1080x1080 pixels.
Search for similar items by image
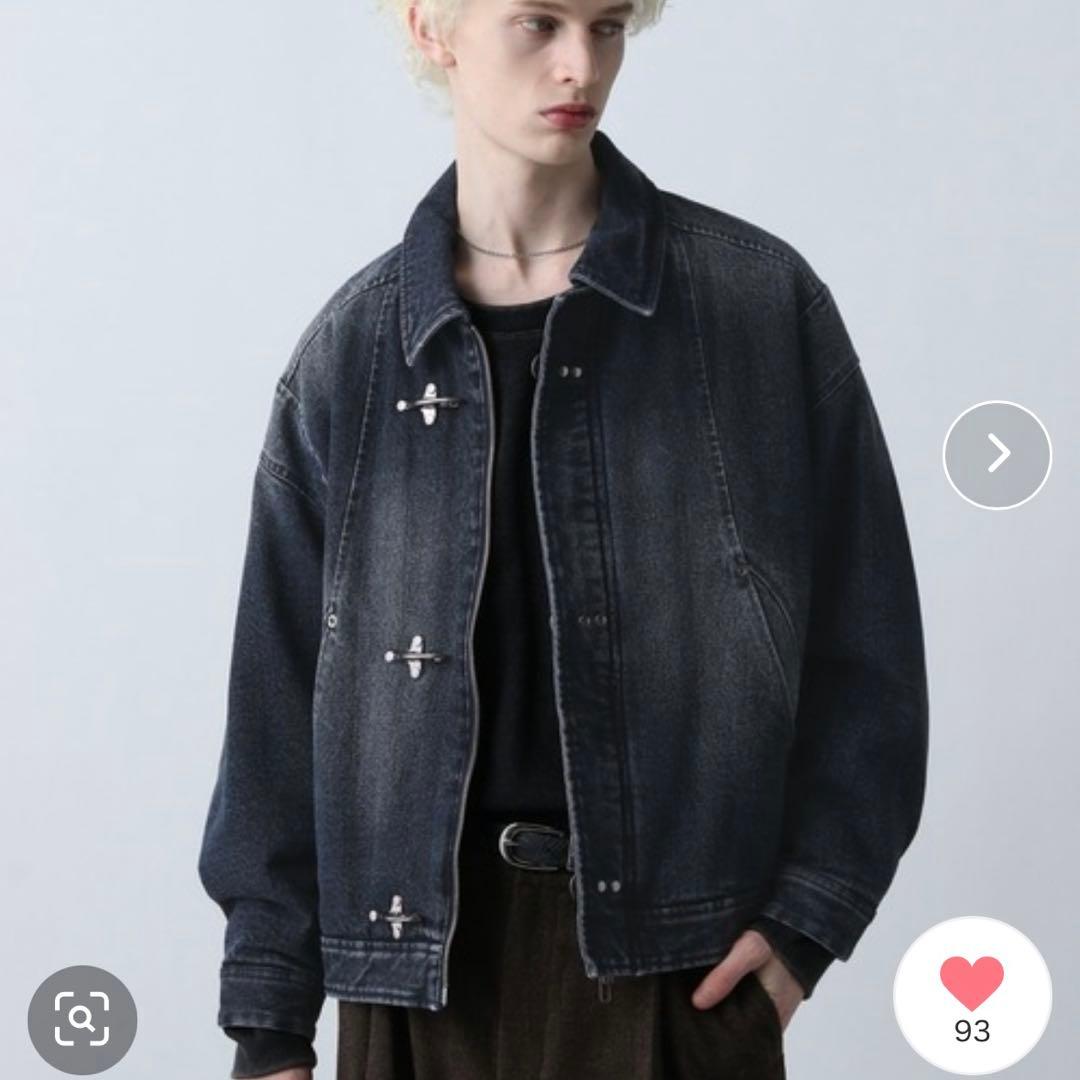click(x=82, y=1020)
